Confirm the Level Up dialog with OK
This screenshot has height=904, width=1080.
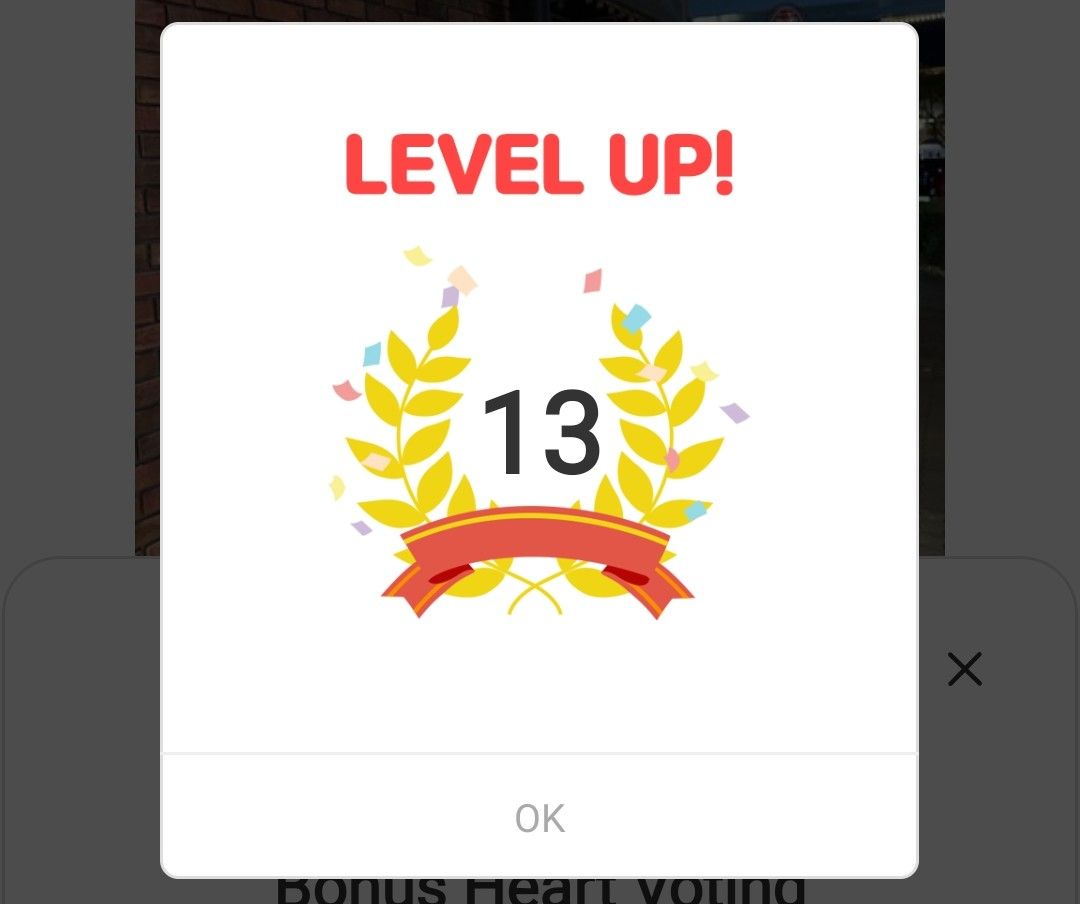pos(539,817)
